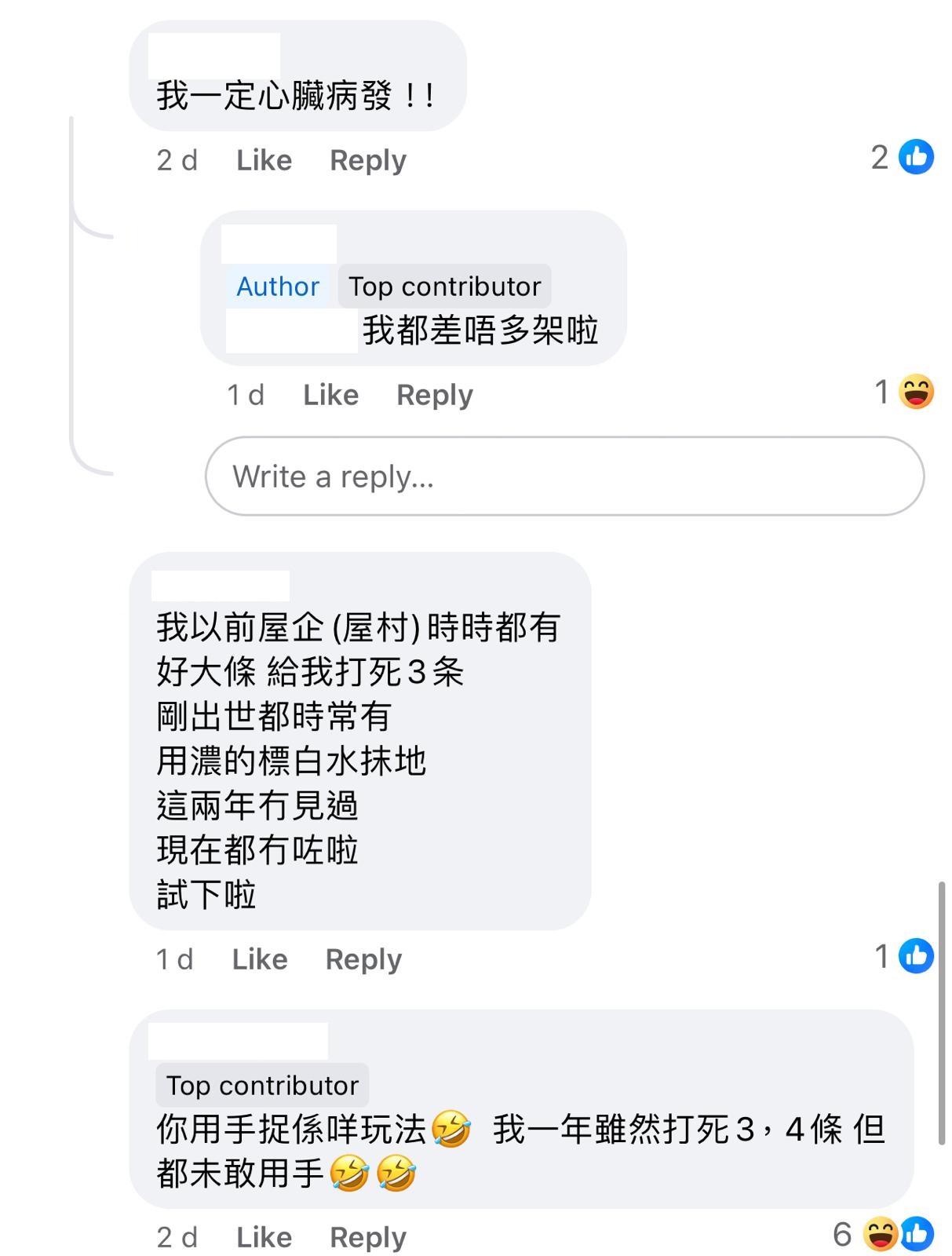The width and height of the screenshot is (952, 1256).
Task: Open the 1 d timestamp of the Author reply
Action: tap(244, 394)
